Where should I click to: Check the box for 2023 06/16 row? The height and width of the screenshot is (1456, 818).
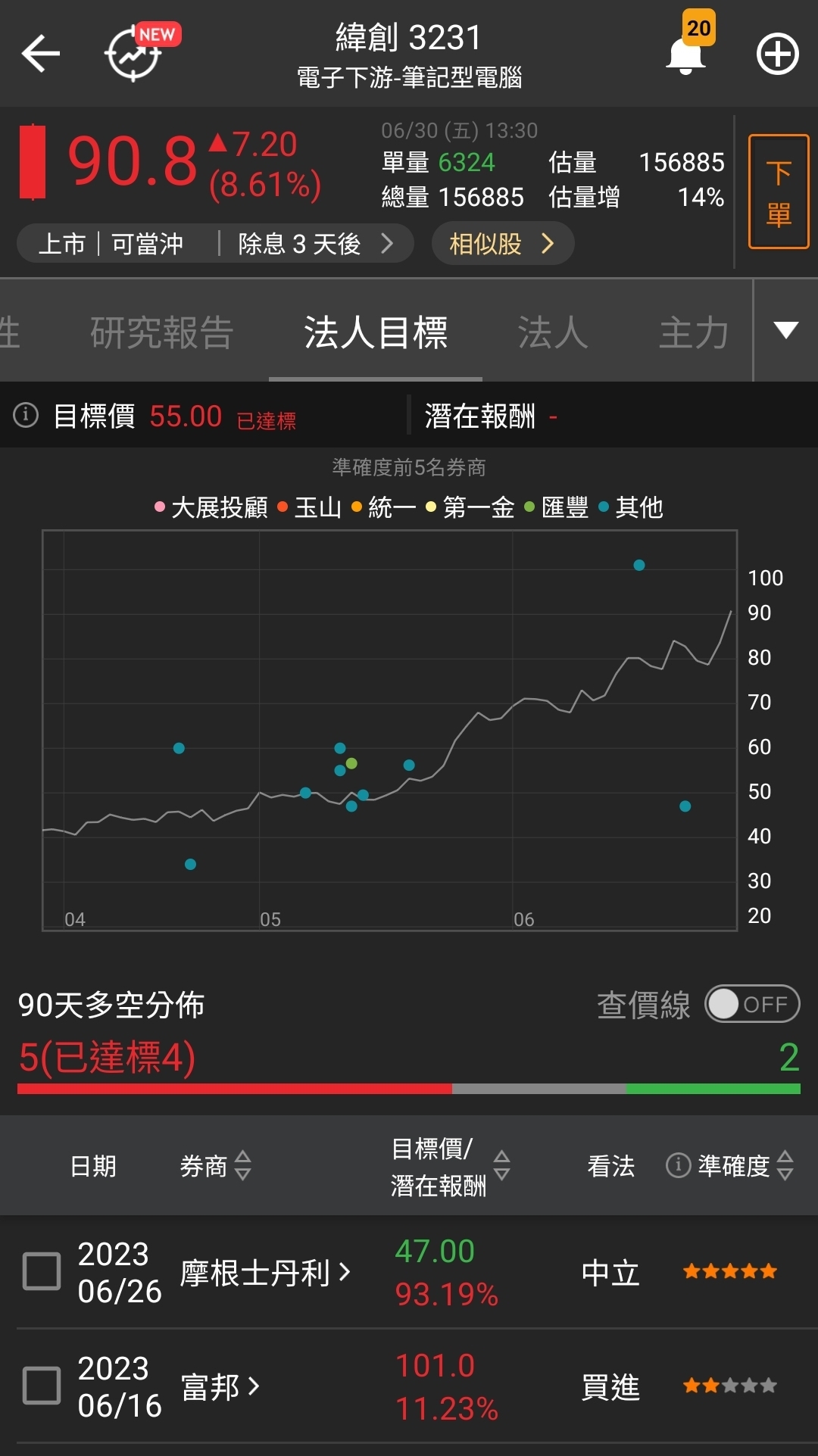click(42, 1386)
